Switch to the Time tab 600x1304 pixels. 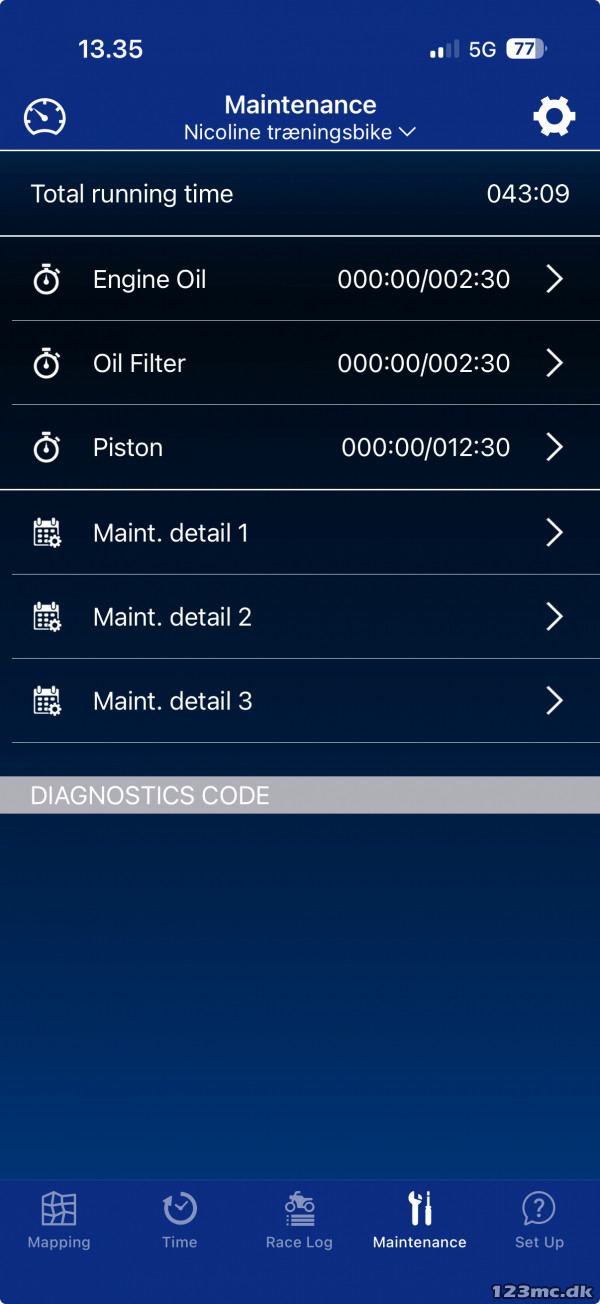click(x=180, y=1221)
